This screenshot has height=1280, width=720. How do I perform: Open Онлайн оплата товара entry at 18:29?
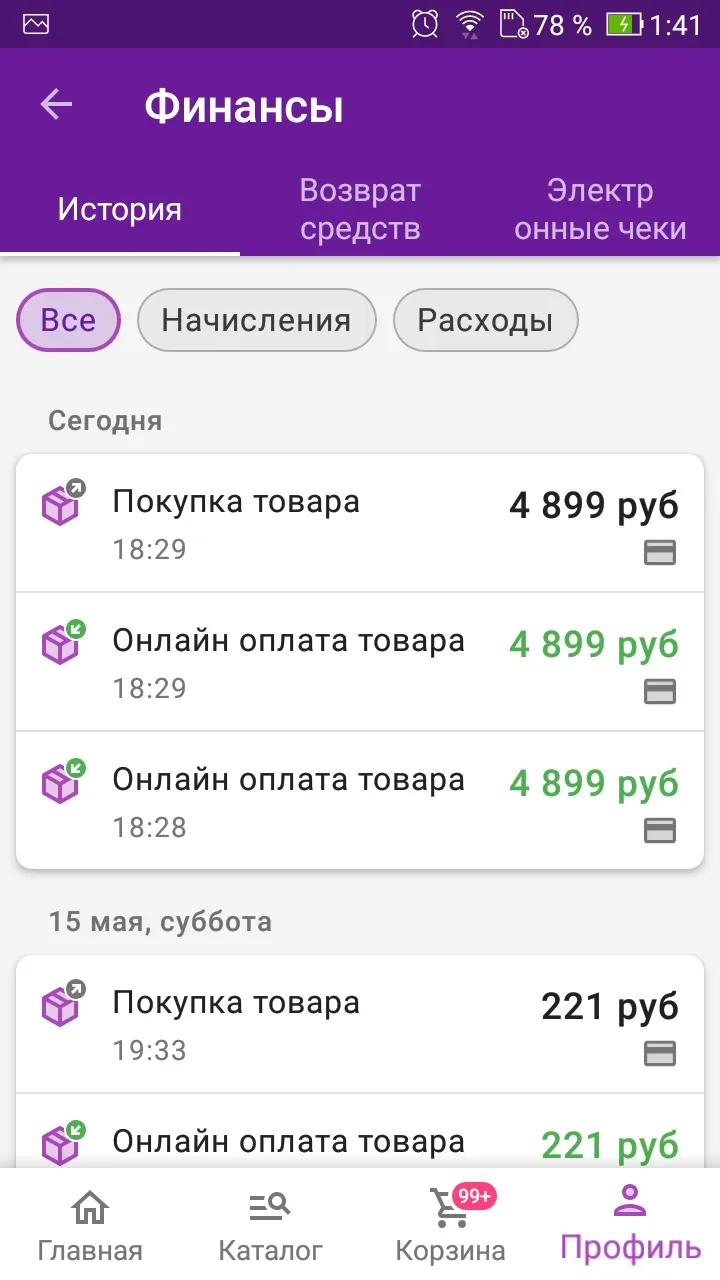(x=360, y=662)
